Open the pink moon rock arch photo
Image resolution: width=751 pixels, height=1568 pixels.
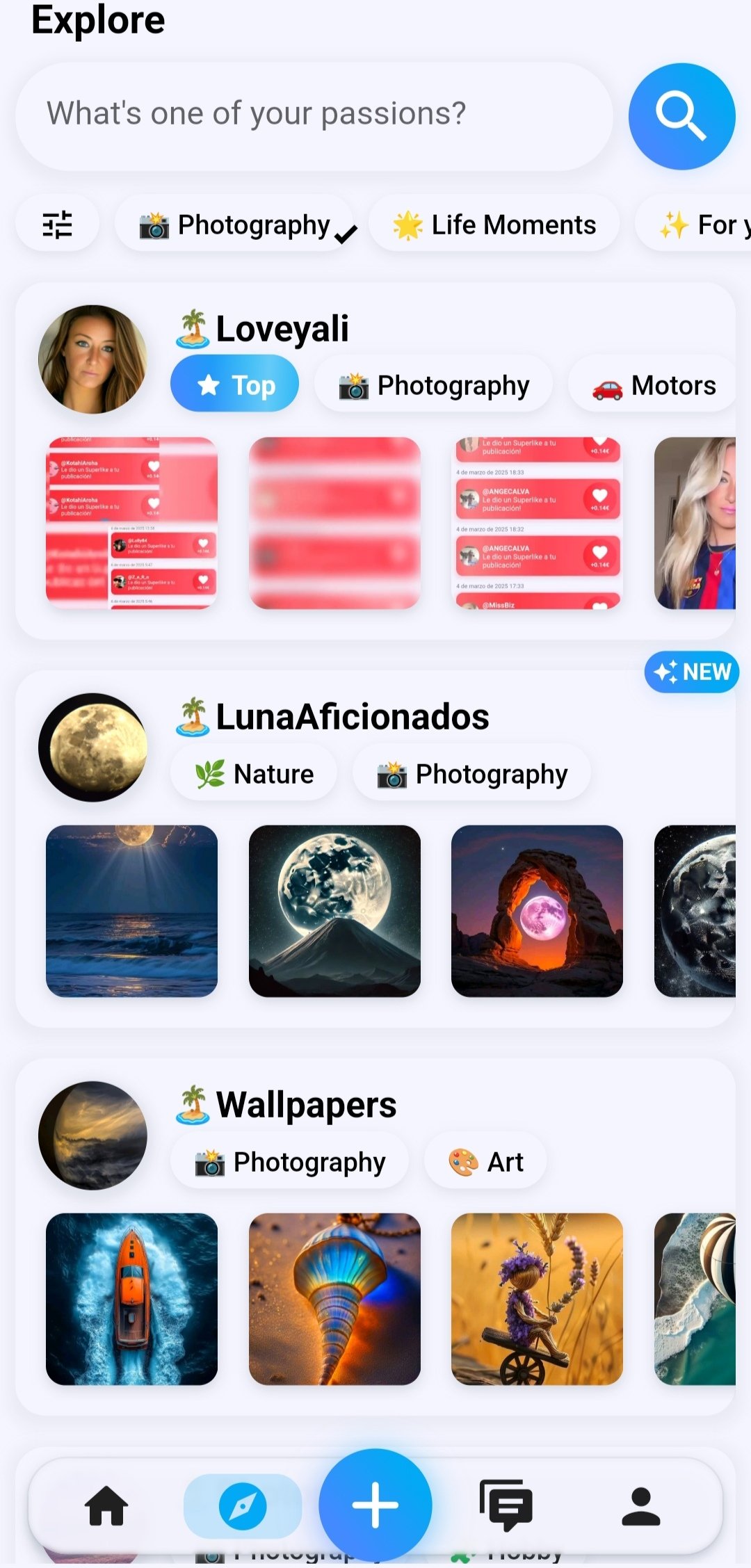pyautogui.click(x=537, y=911)
